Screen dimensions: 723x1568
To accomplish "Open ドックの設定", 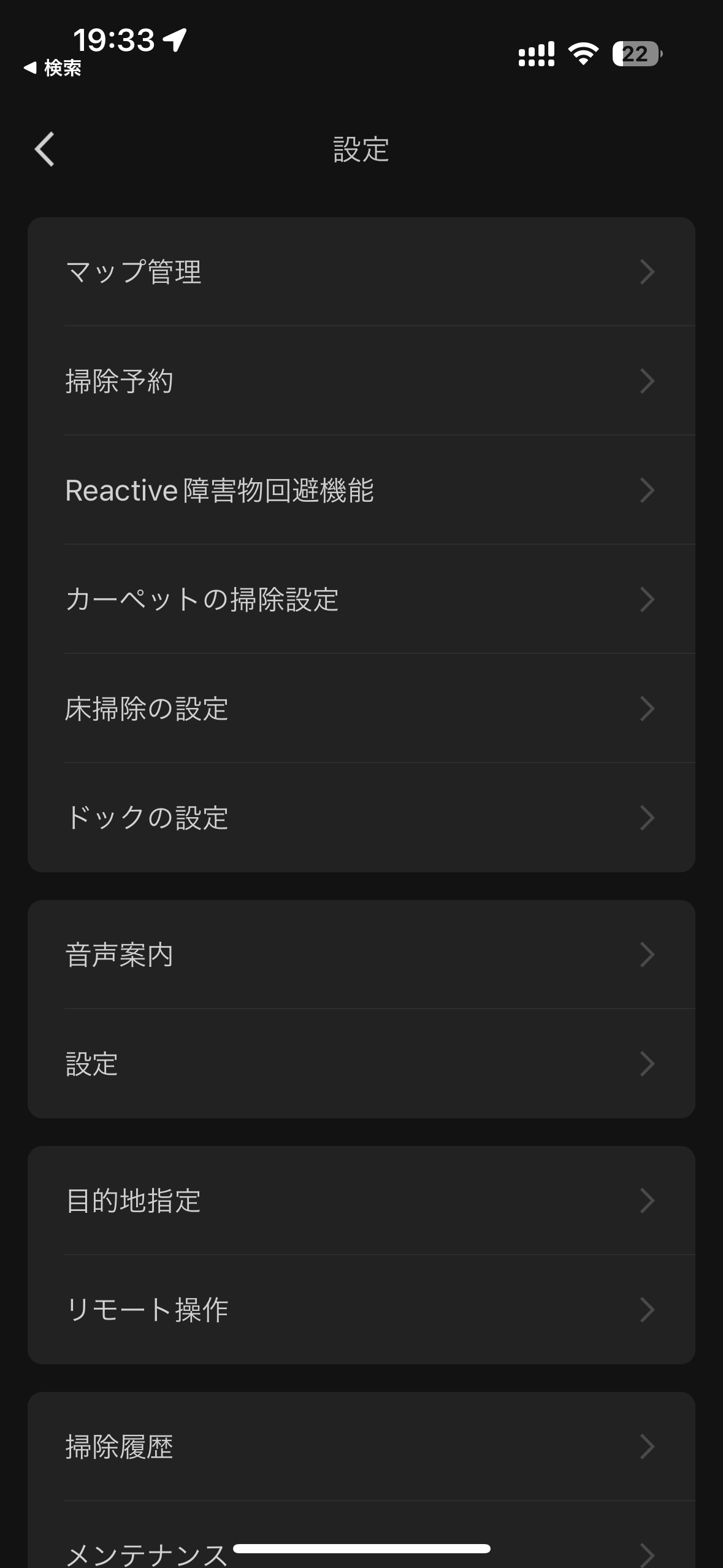I will 361,818.
